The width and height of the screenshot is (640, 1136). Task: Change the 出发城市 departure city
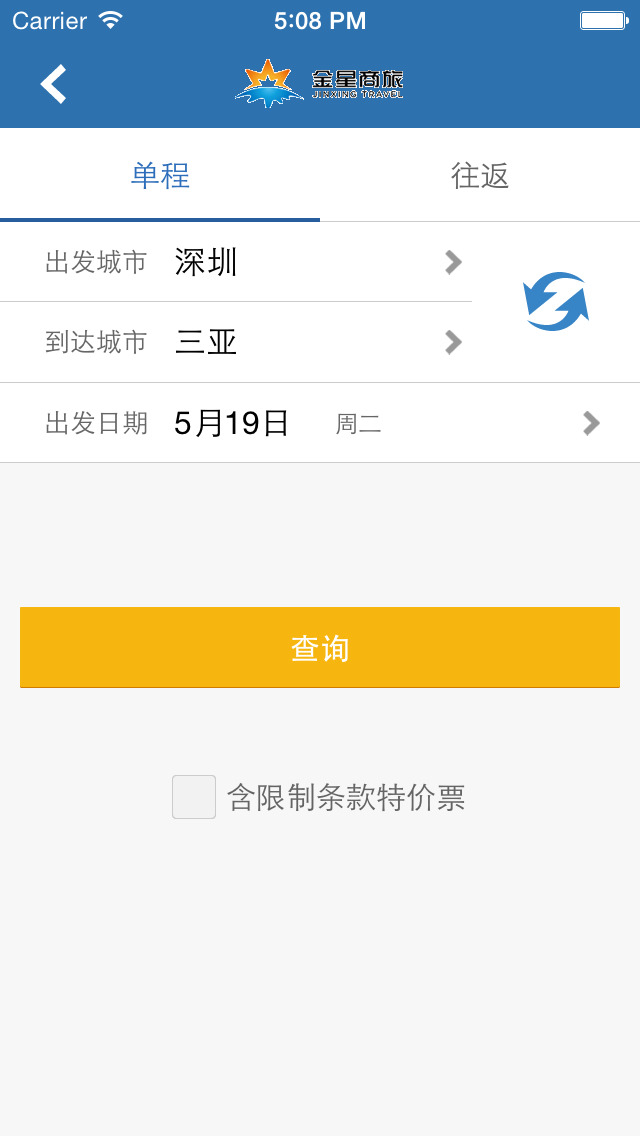click(x=236, y=262)
